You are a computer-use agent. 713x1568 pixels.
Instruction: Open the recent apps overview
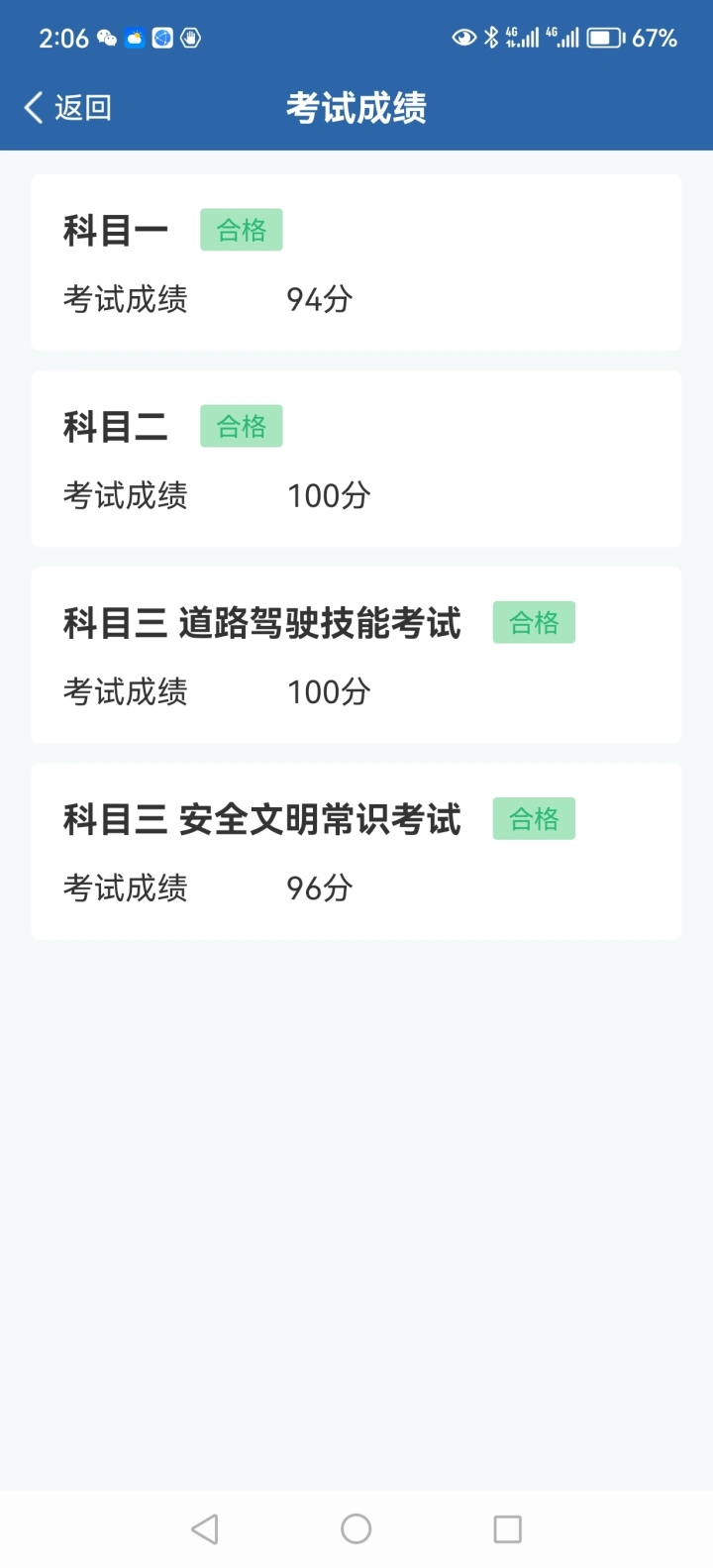click(508, 1528)
